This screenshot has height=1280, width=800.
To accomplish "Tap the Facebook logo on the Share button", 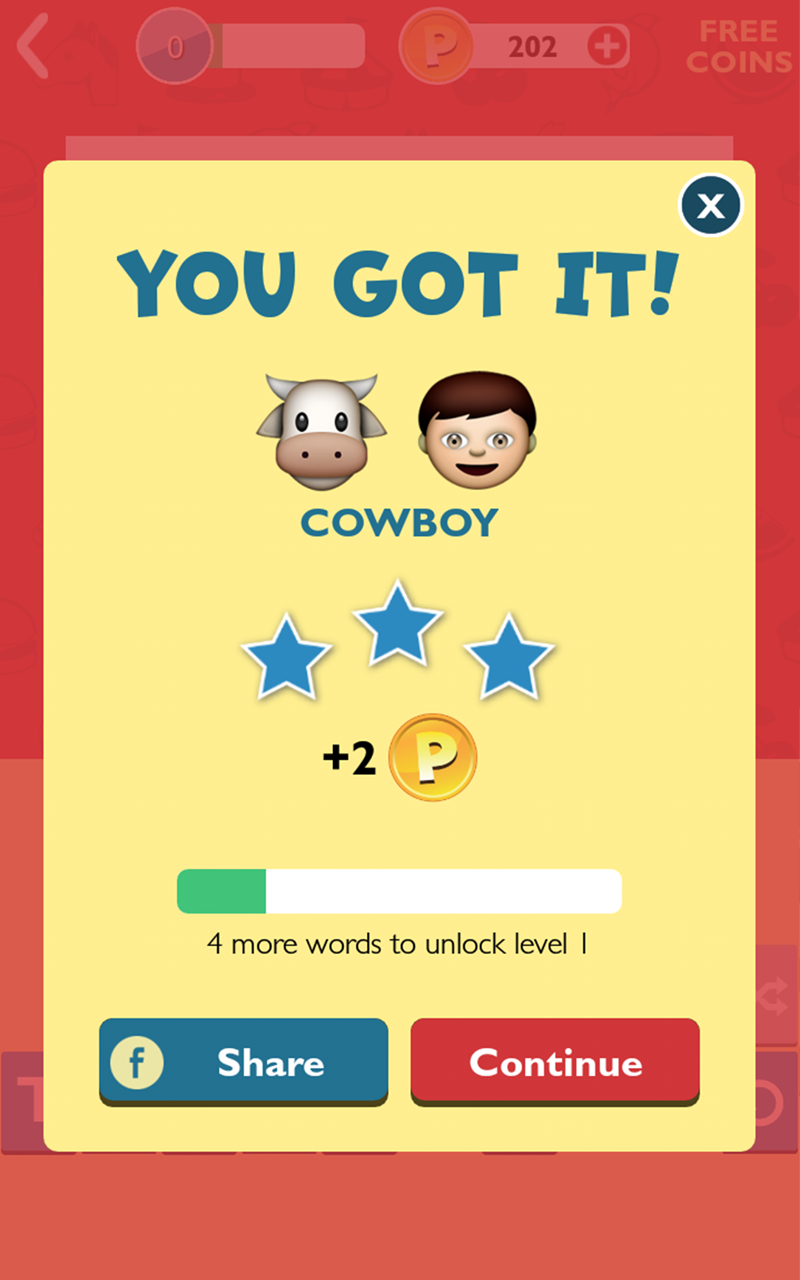I will coord(136,1063).
